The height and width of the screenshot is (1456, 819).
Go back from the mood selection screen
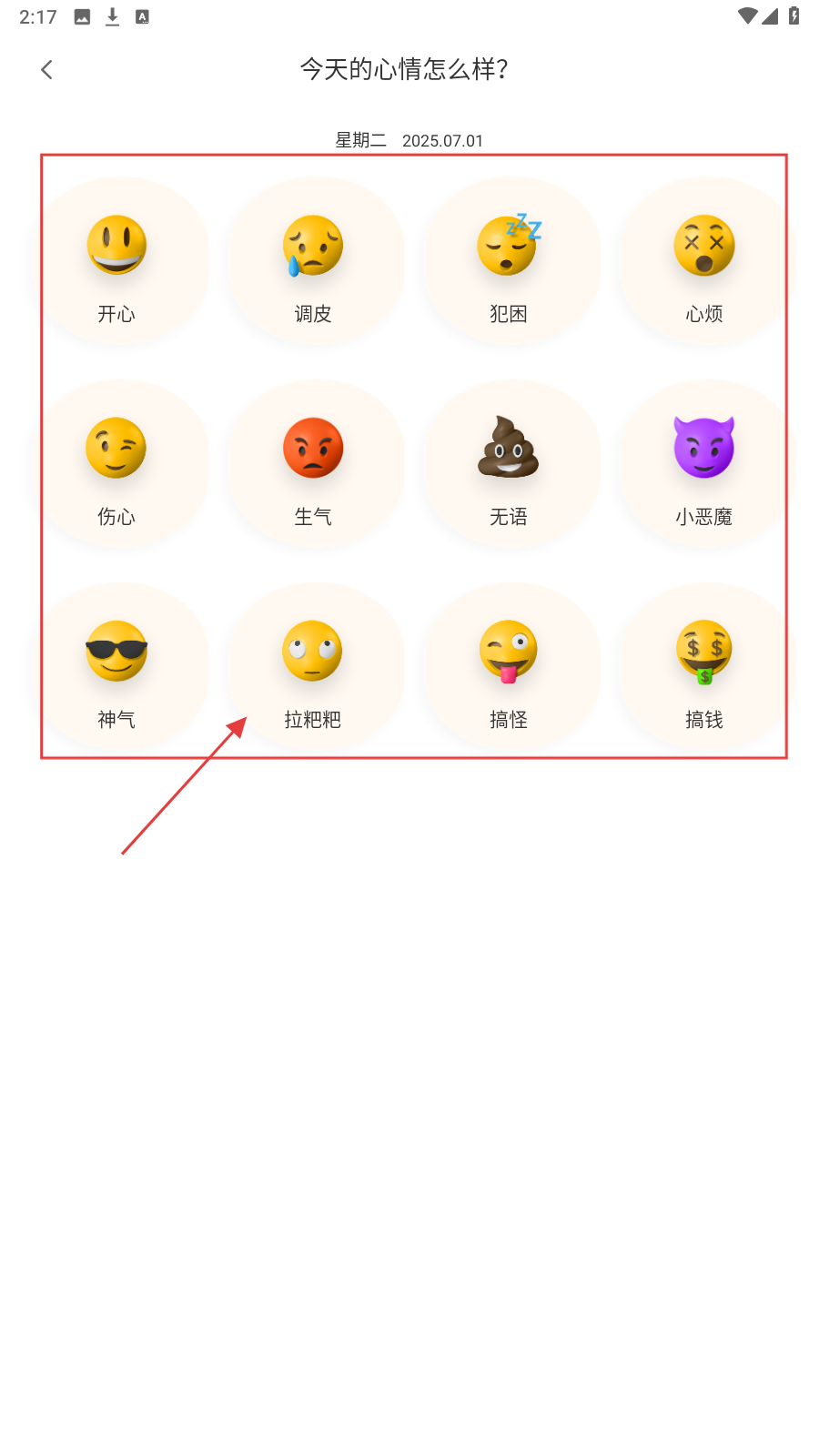pyautogui.click(x=47, y=70)
